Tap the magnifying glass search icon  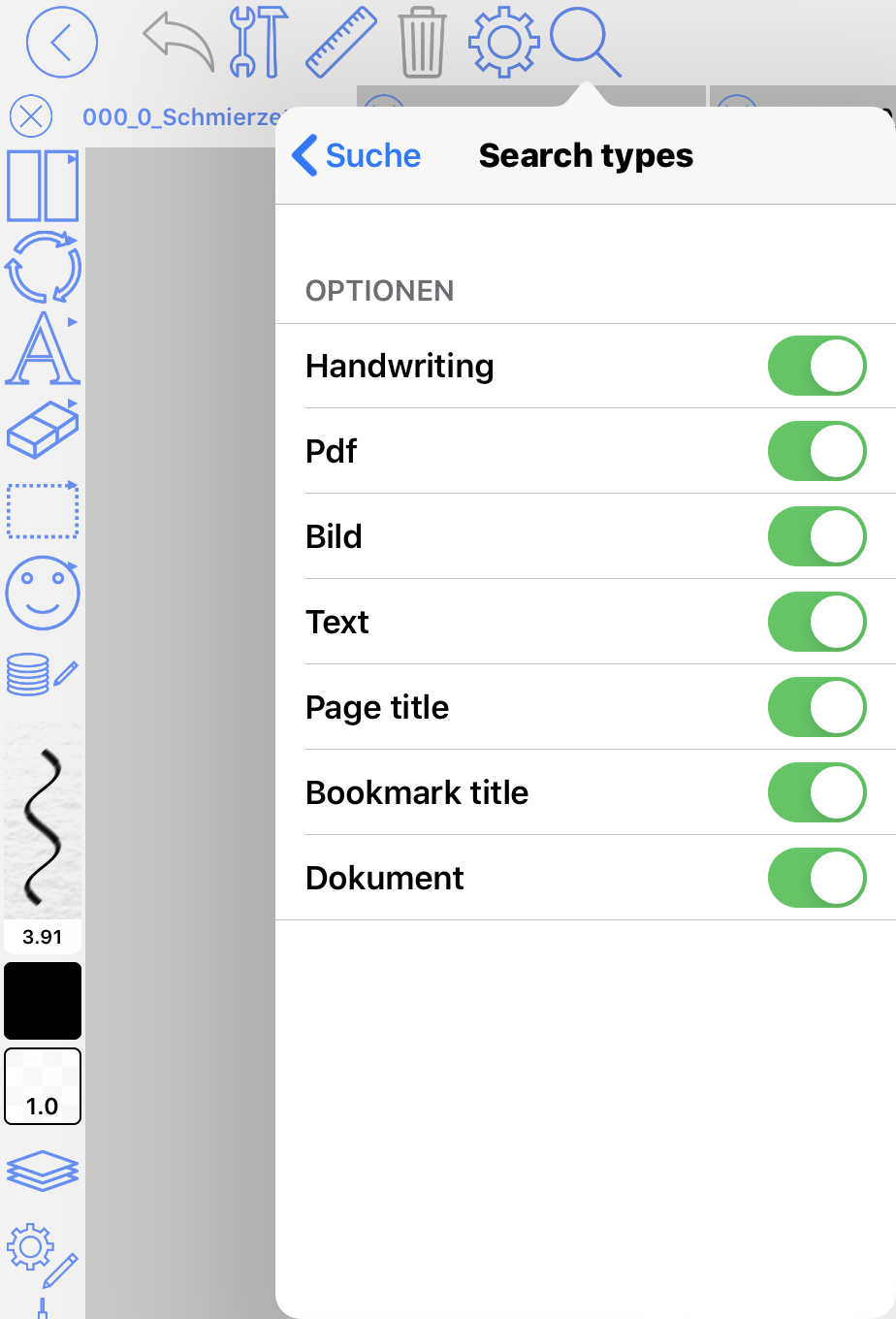(x=585, y=43)
